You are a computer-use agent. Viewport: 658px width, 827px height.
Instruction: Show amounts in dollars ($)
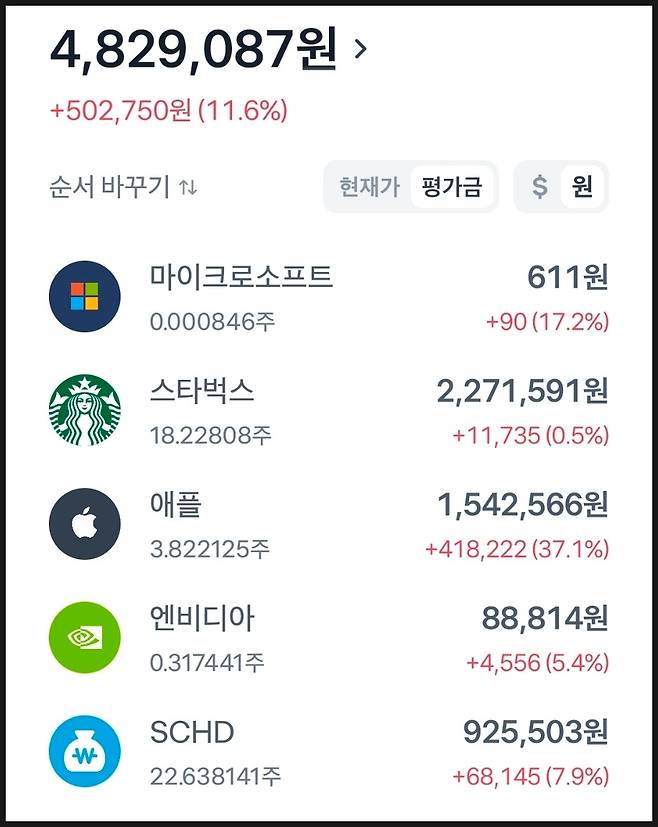[540, 187]
